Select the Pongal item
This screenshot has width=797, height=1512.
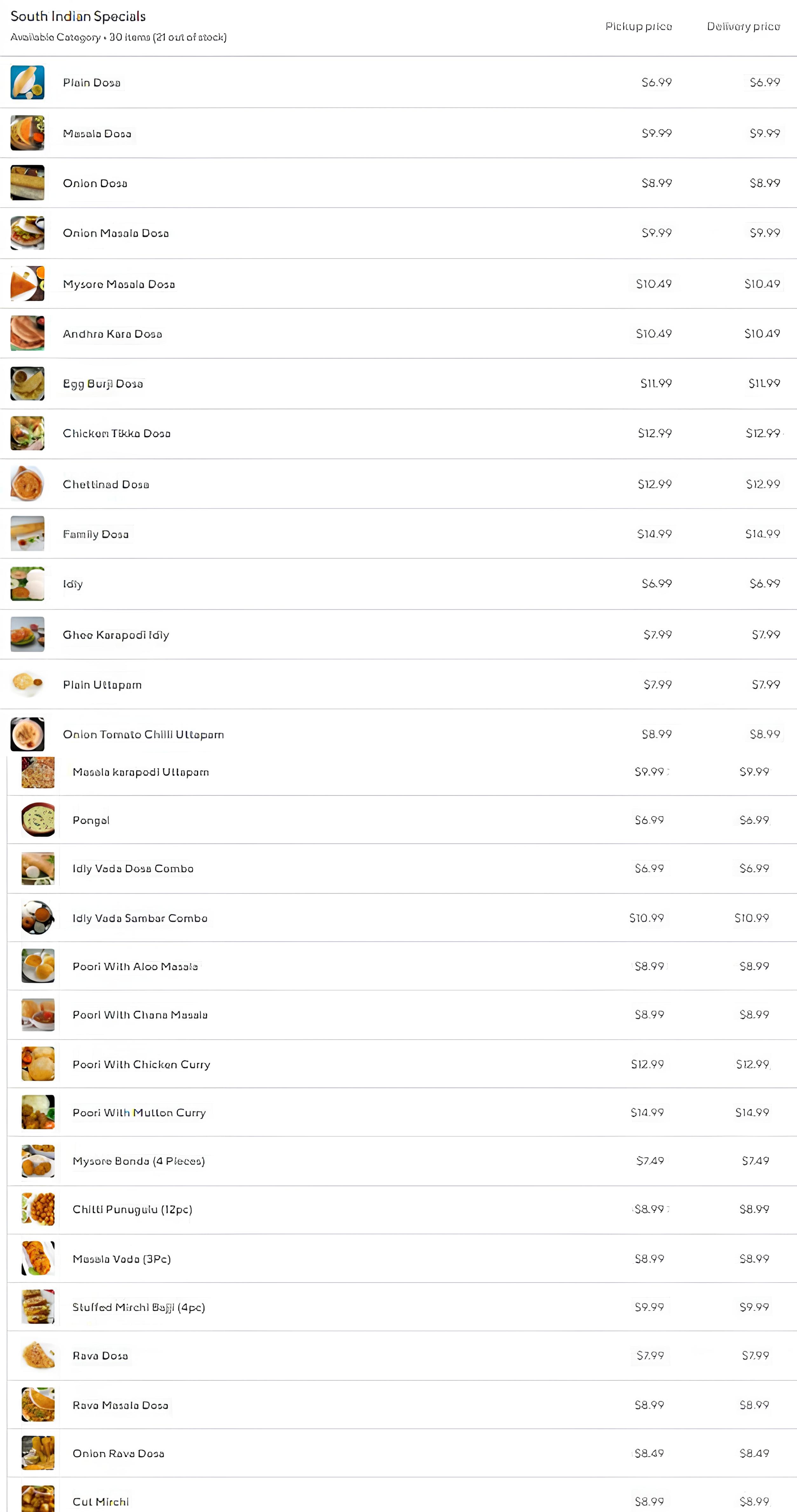402,820
